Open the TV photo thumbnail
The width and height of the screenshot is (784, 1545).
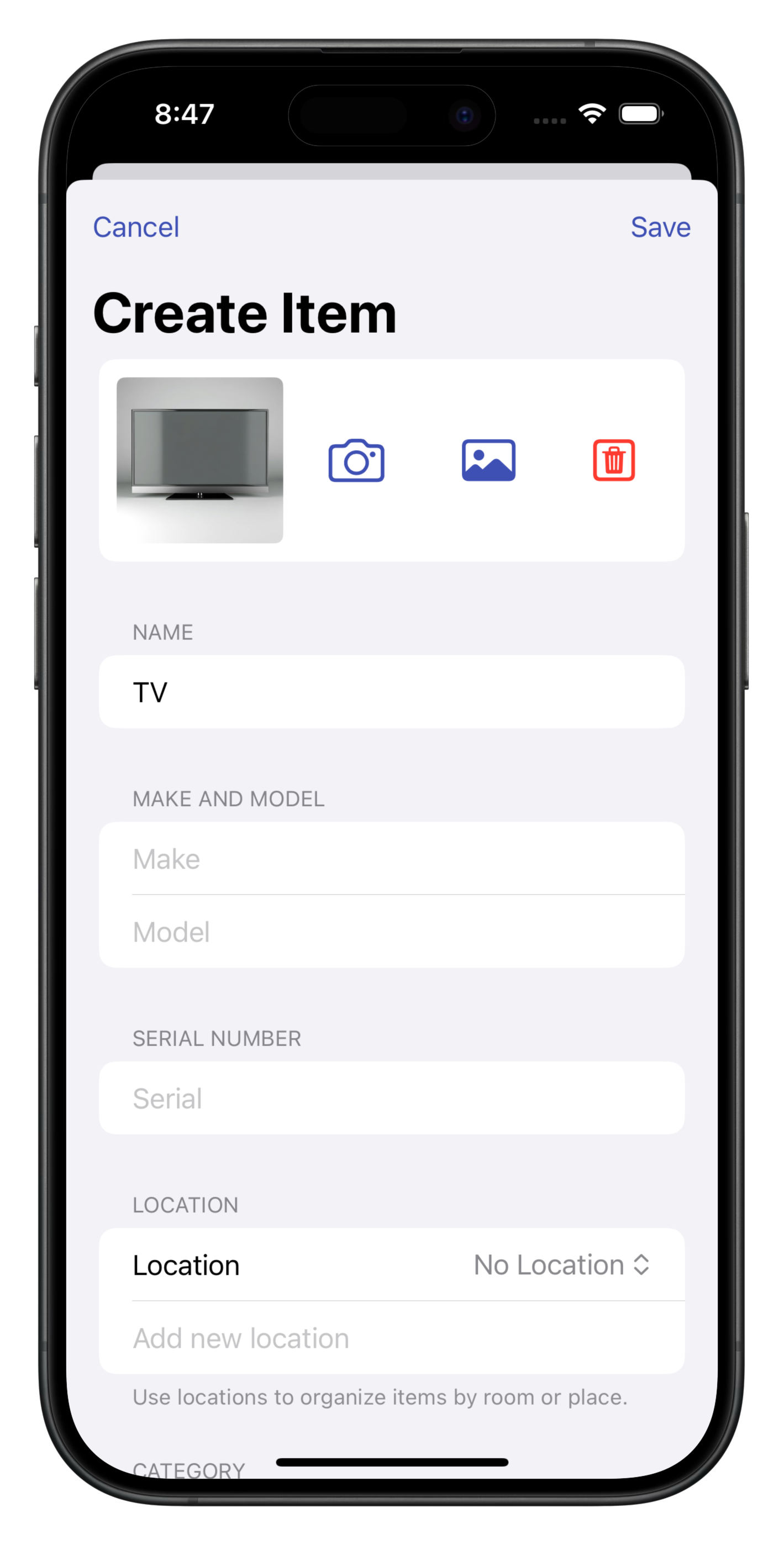(200, 460)
